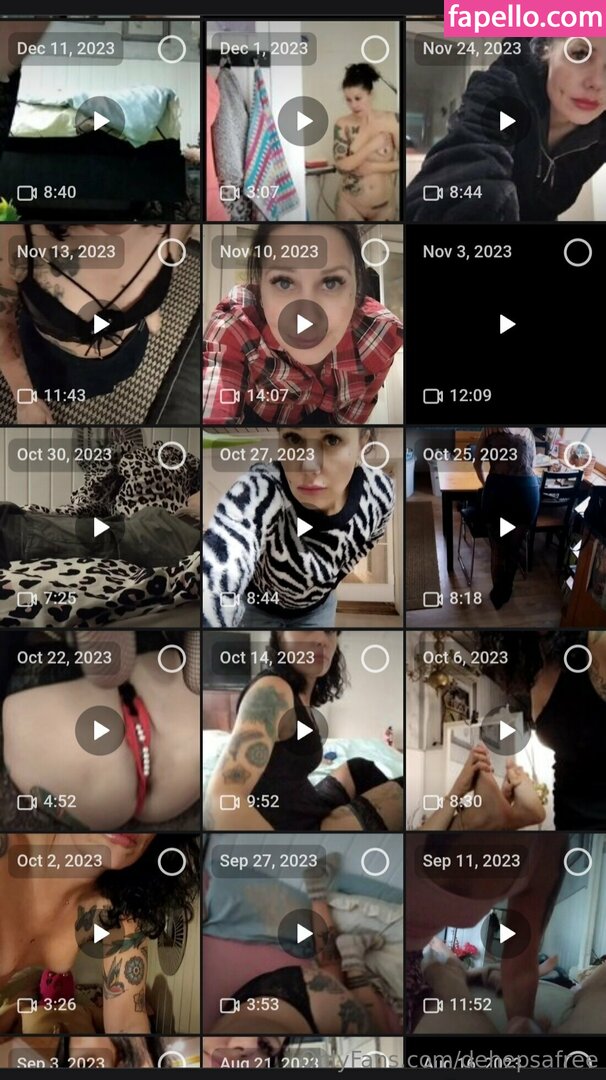Screen dimensions: 606x1080
Task: Open the Oct 25, 2023 video
Action: click(x=506, y=527)
